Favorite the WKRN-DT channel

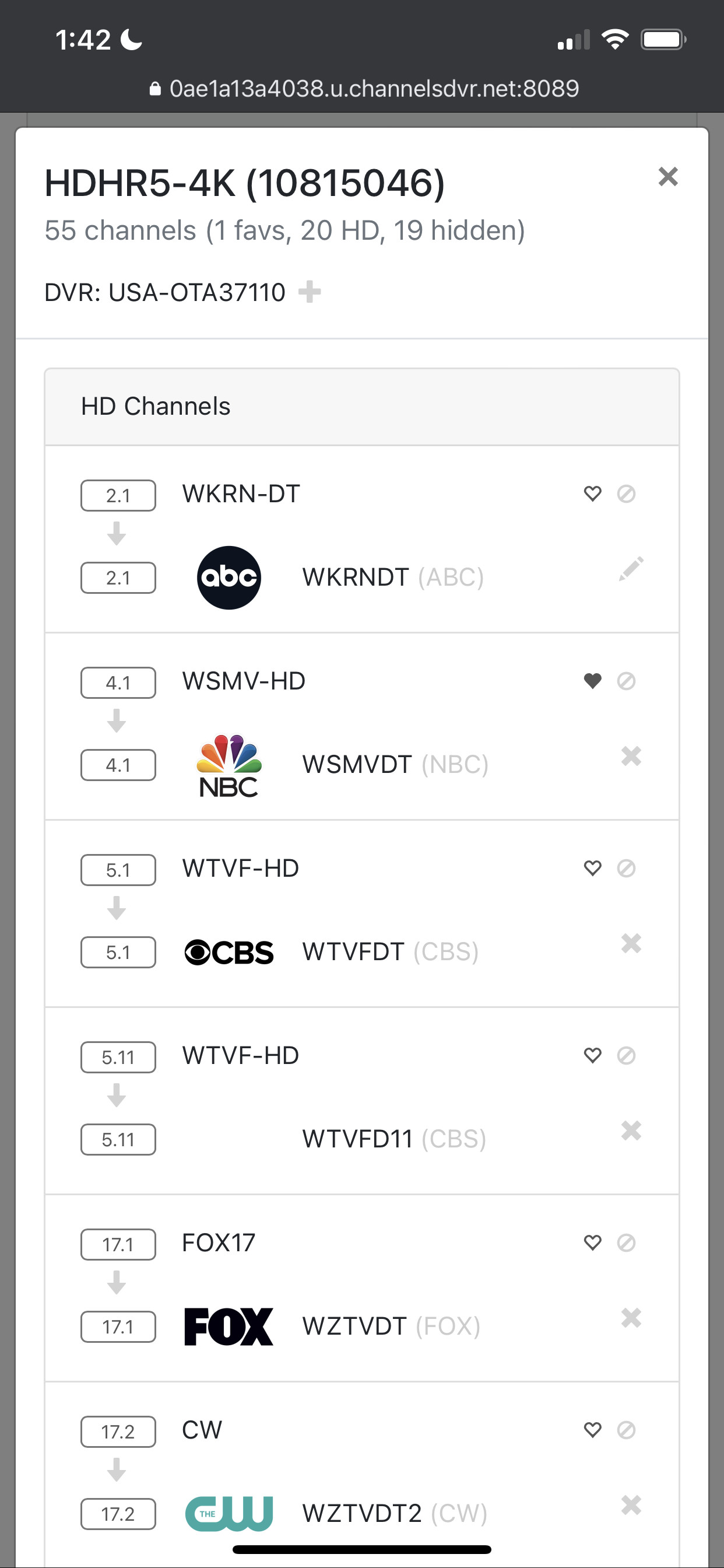point(592,493)
